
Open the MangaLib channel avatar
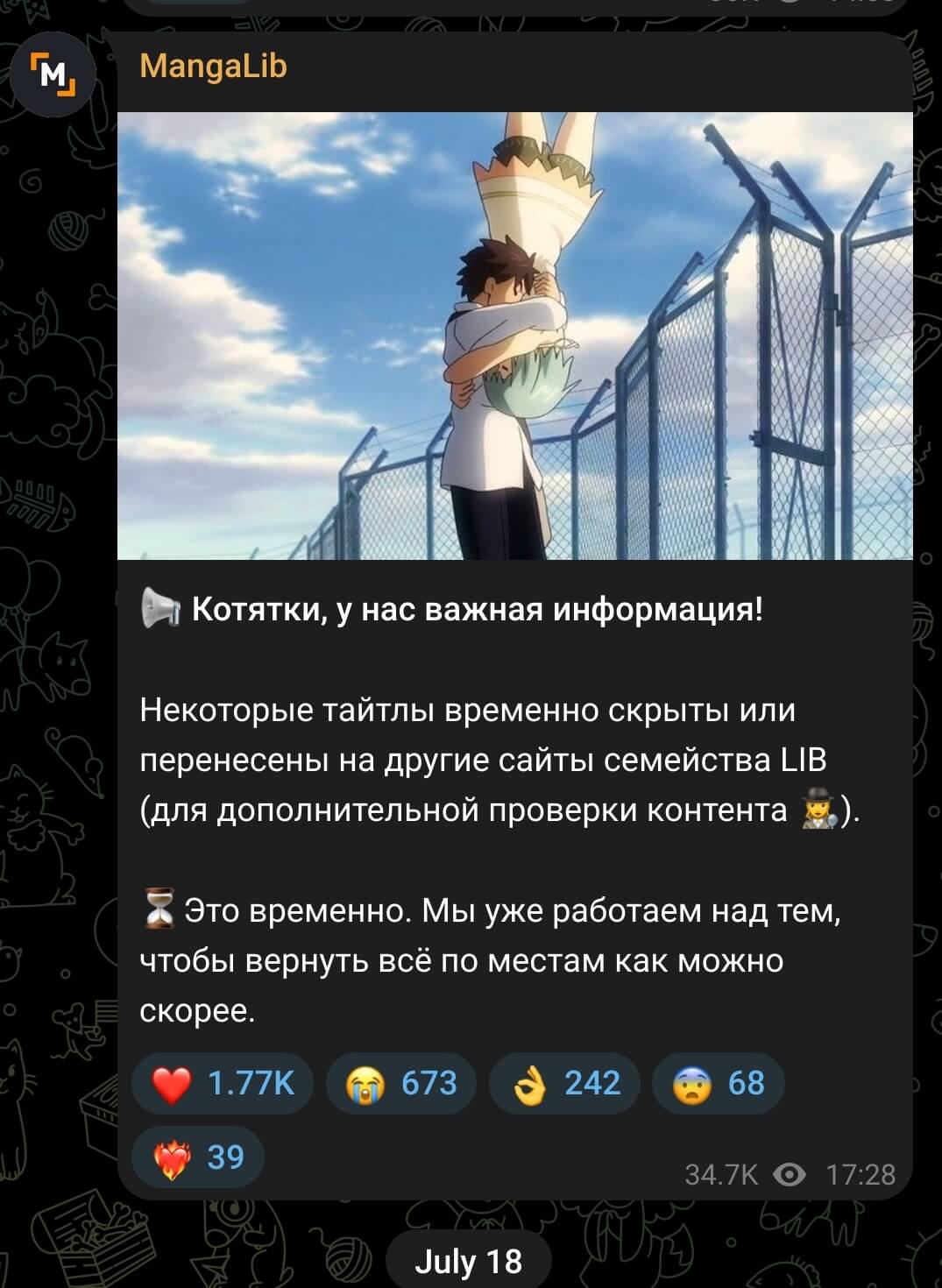pyautogui.click(x=53, y=75)
